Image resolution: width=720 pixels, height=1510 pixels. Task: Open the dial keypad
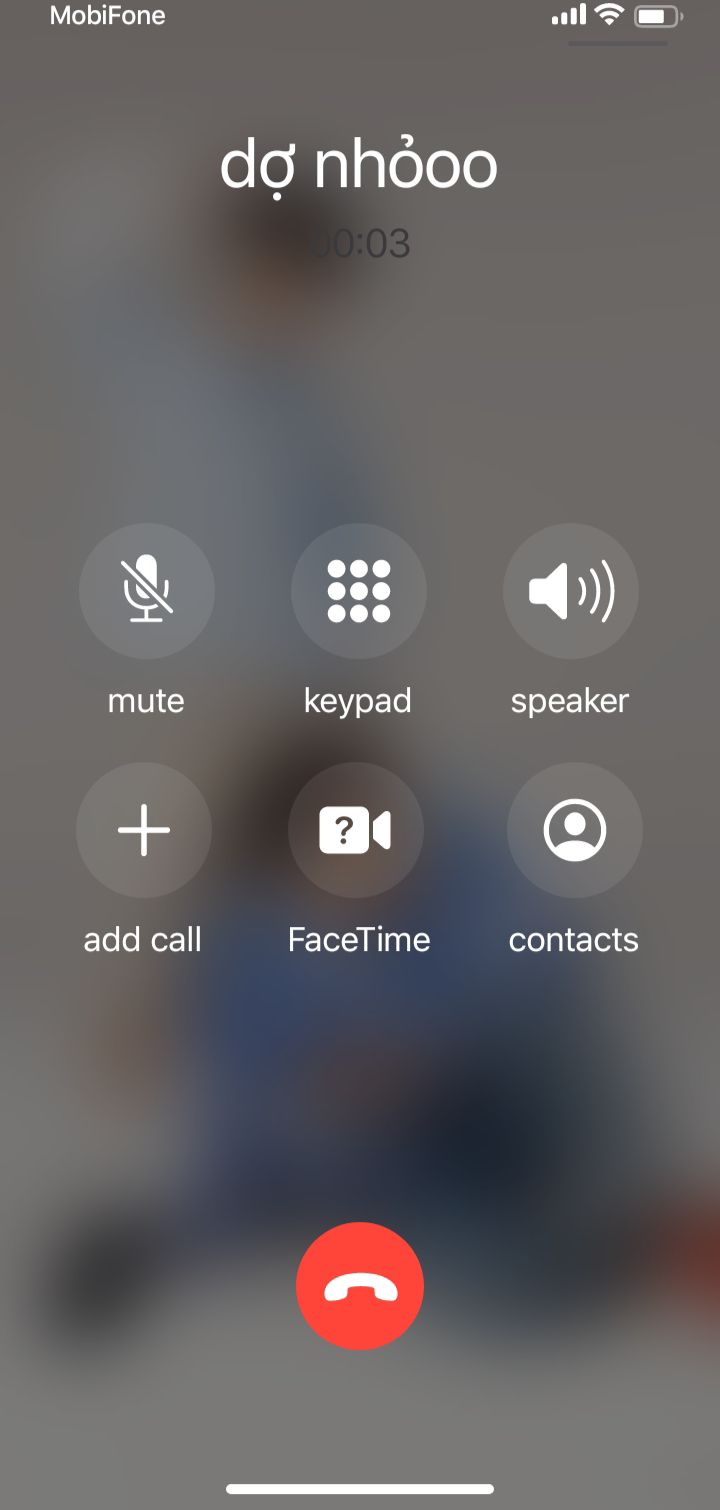[x=358, y=590]
